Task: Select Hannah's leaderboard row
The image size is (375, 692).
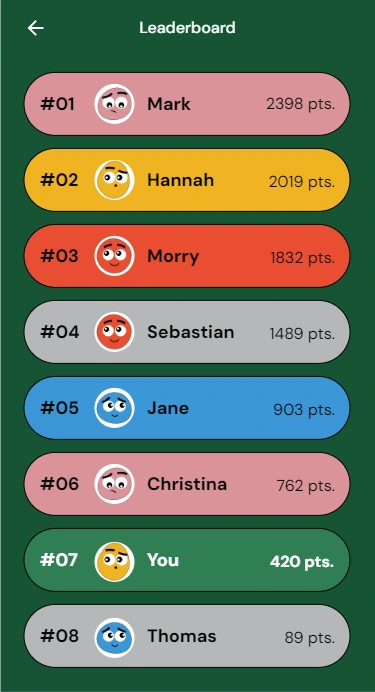Action: click(187, 180)
